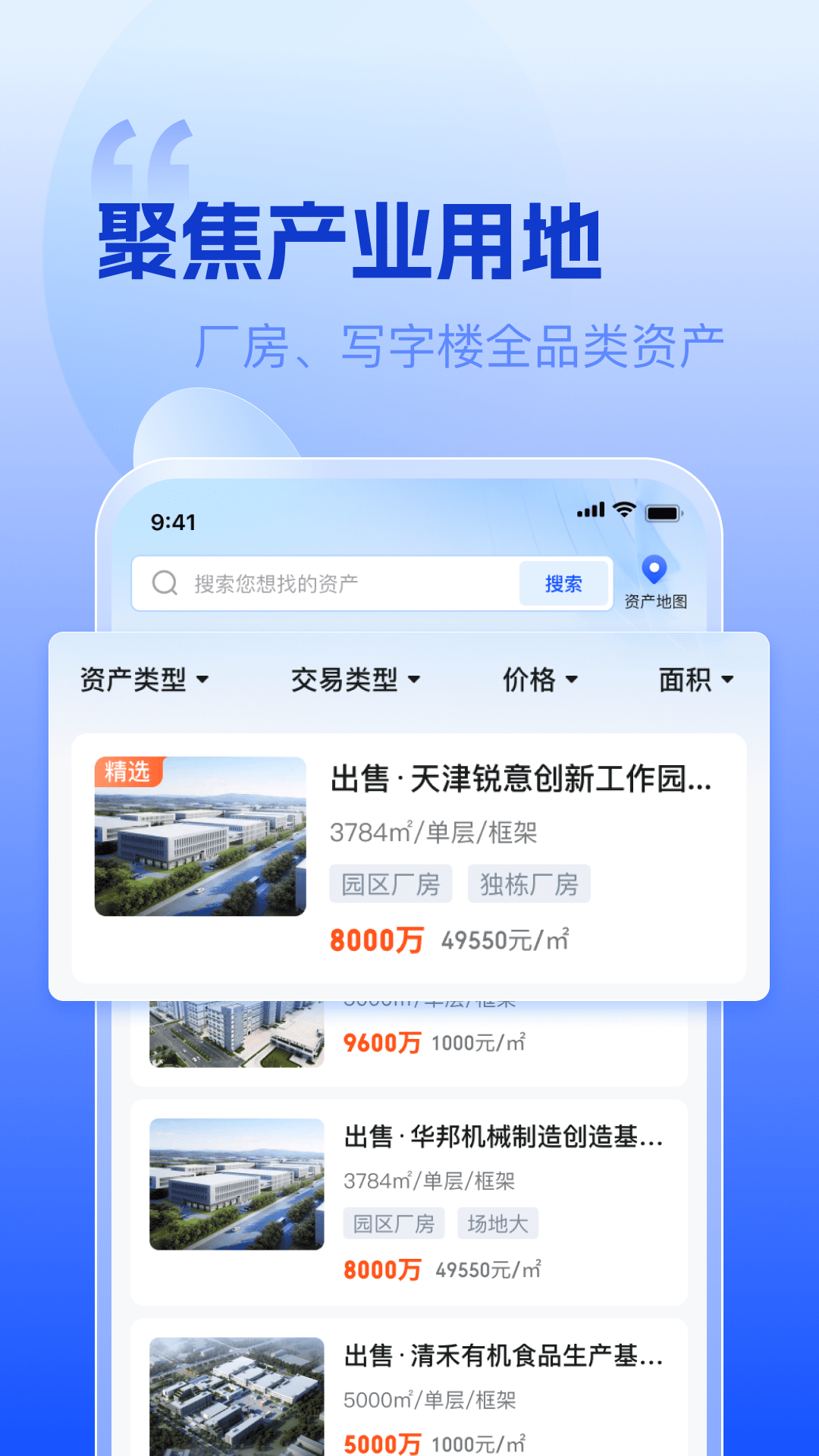Click the blue 搜索 search button
This screenshot has width=819, height=1456.
pos(564,582)
